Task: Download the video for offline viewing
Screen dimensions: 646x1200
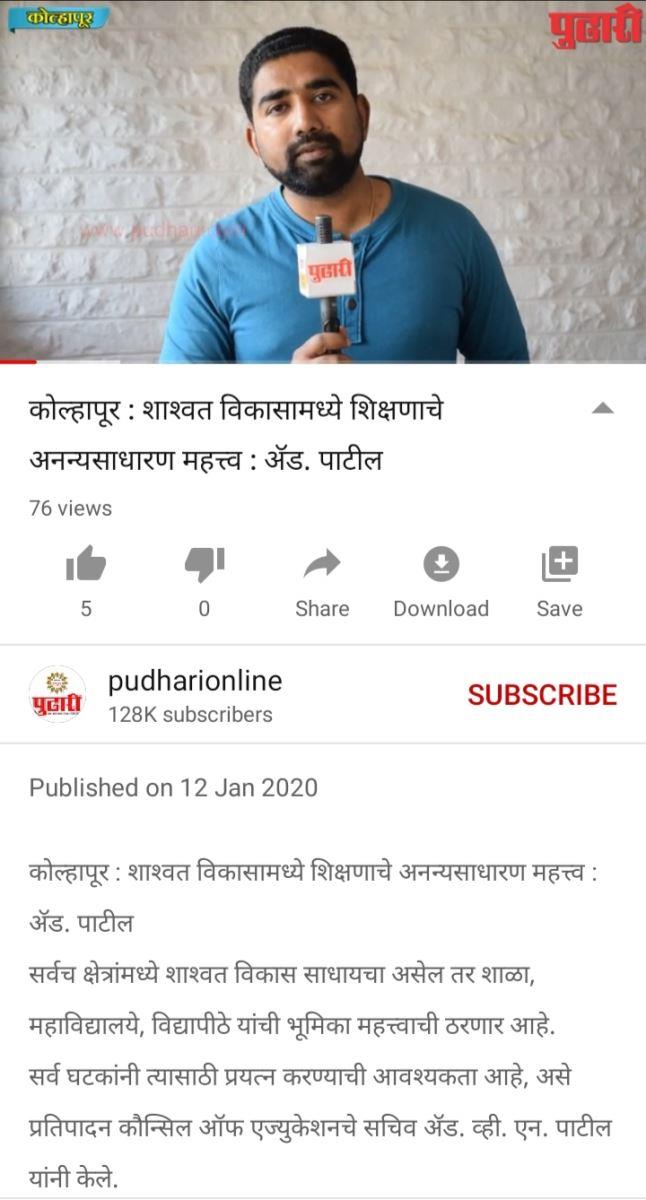Action: 441,566
